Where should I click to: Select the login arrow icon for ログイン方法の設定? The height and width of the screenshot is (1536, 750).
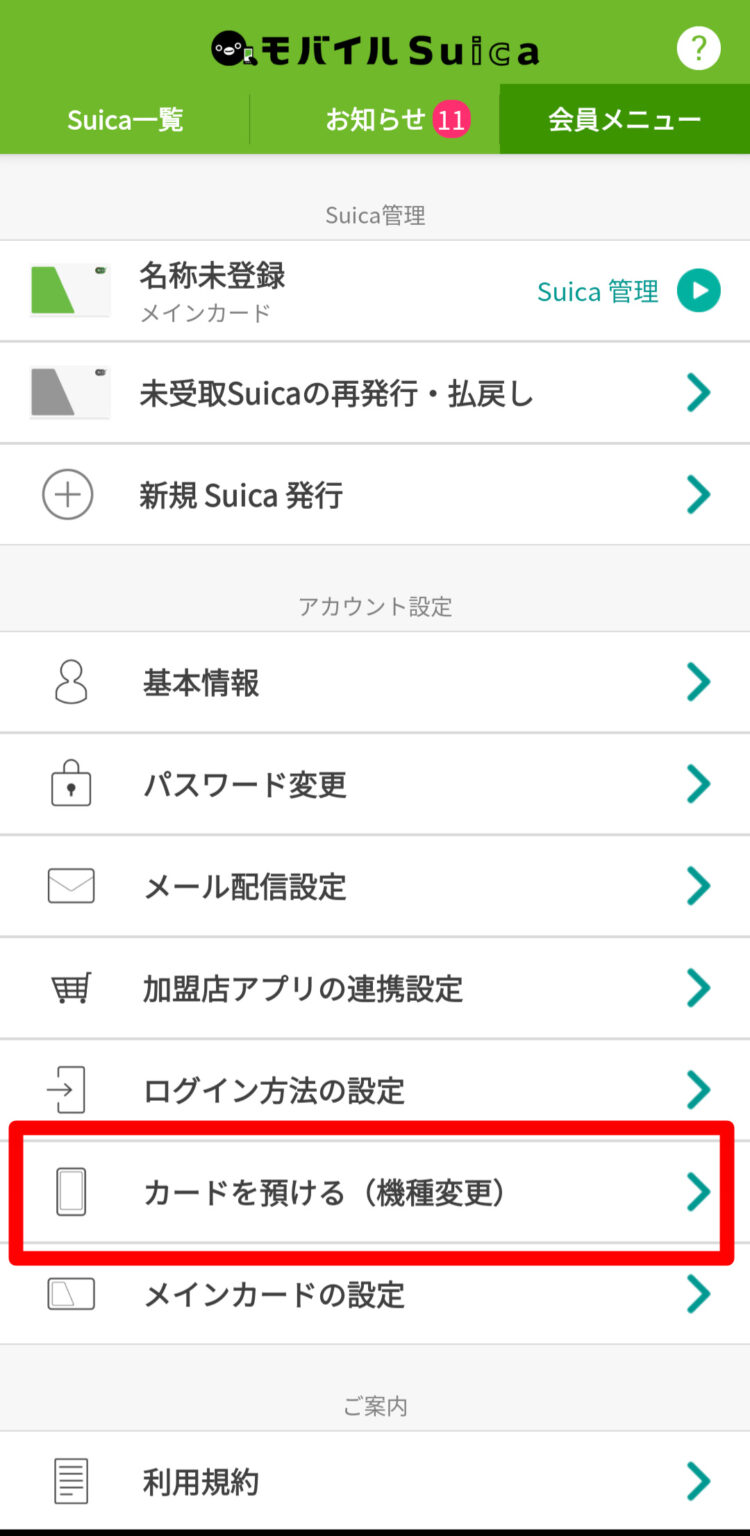click(x=70, y=1090)
